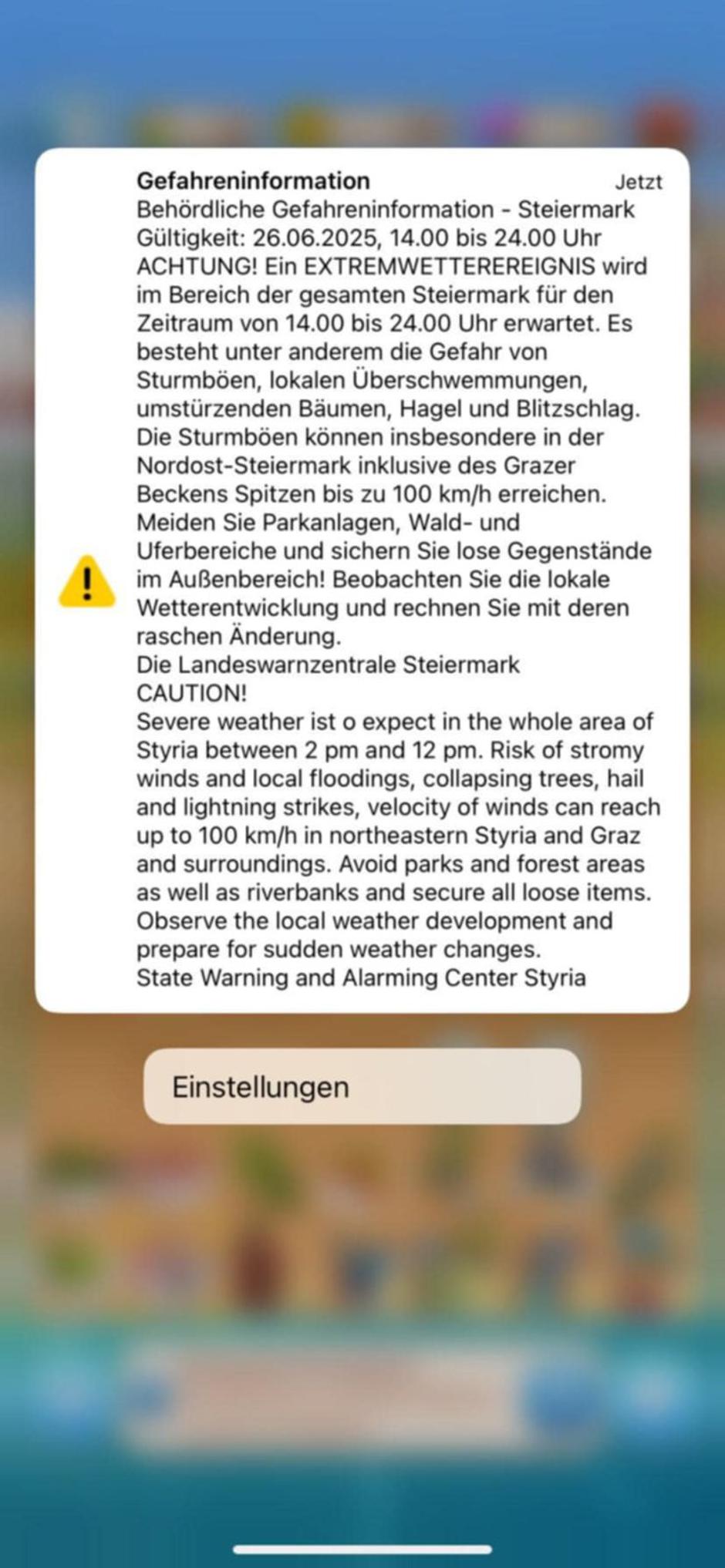Tap the yellow warning triangle icon
This screenshot has width=725, height=1568.
87,583
